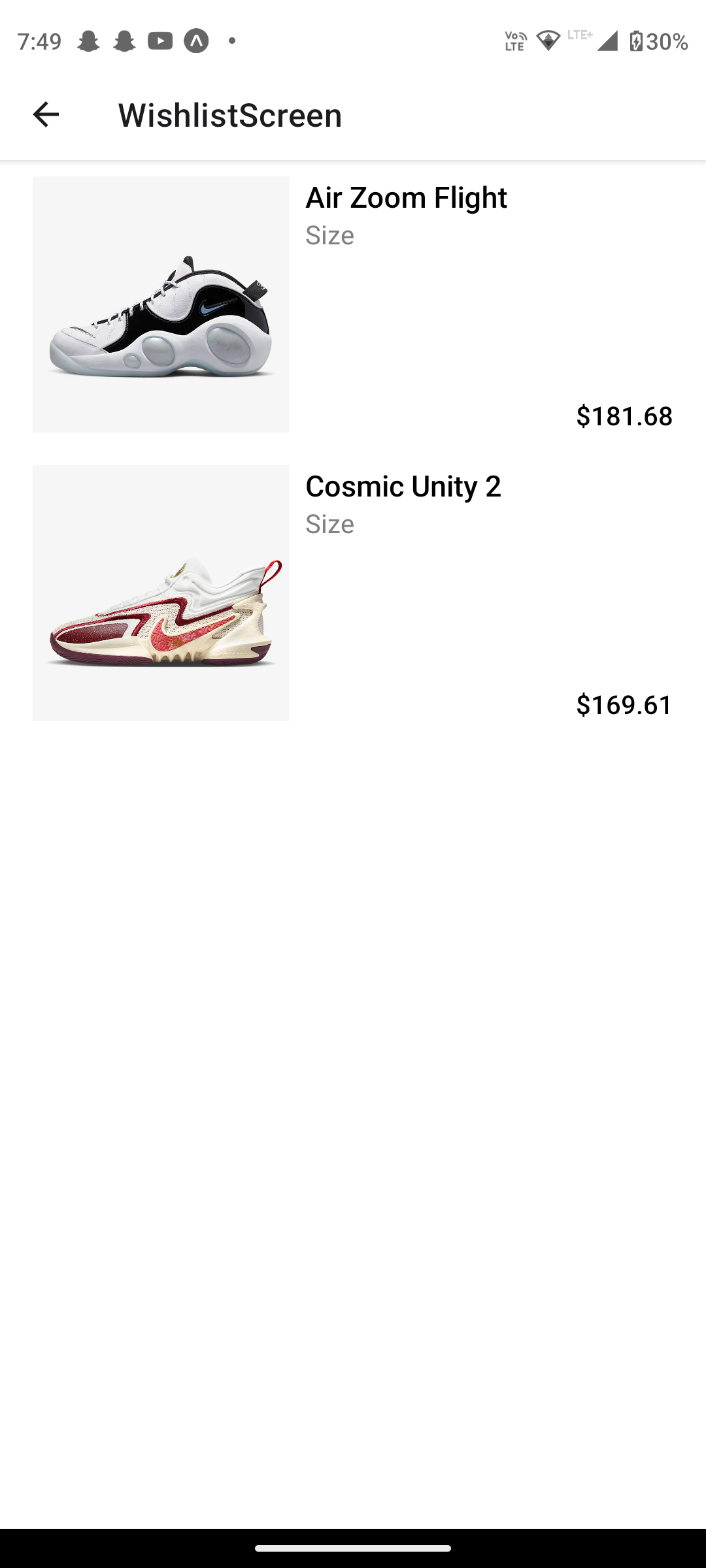Tap the Wi-Fi status icon
706x1568 pixels.
[x=548, y=42]
